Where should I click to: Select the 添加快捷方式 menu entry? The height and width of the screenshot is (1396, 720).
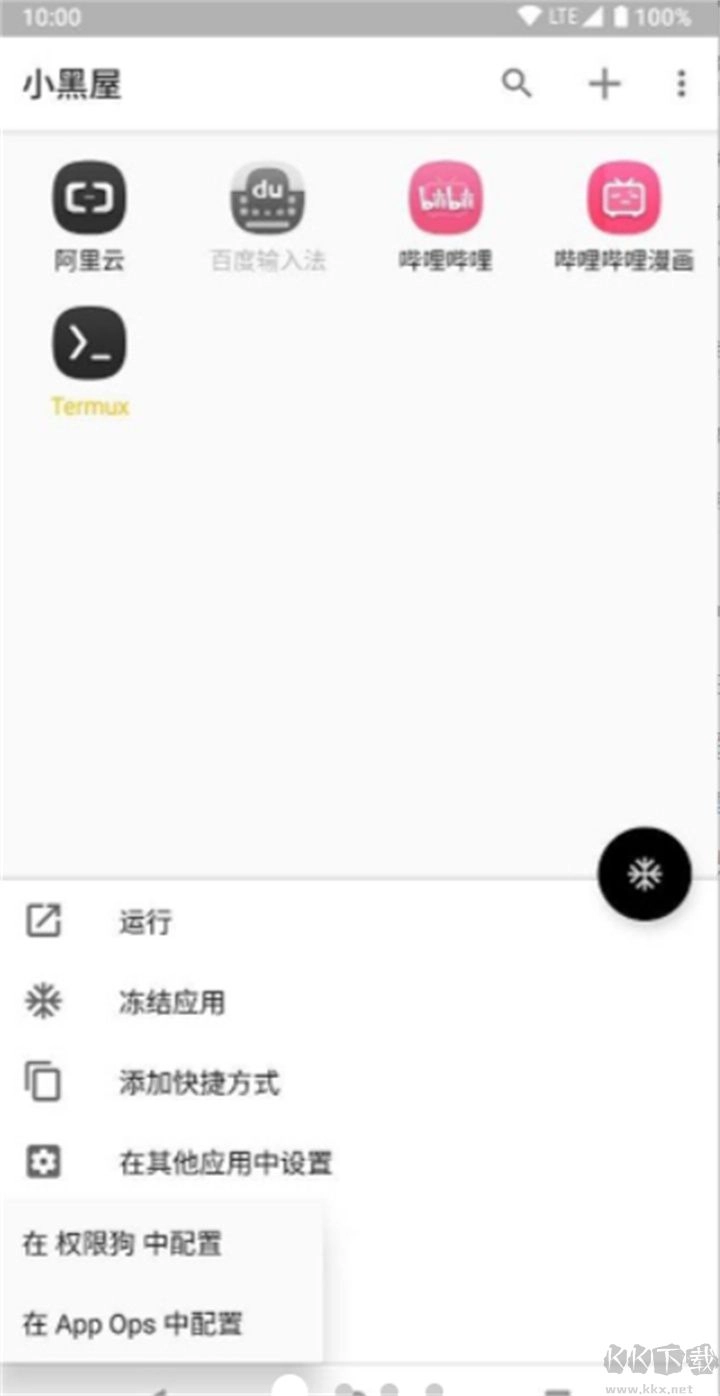(x=198, y=1082)
